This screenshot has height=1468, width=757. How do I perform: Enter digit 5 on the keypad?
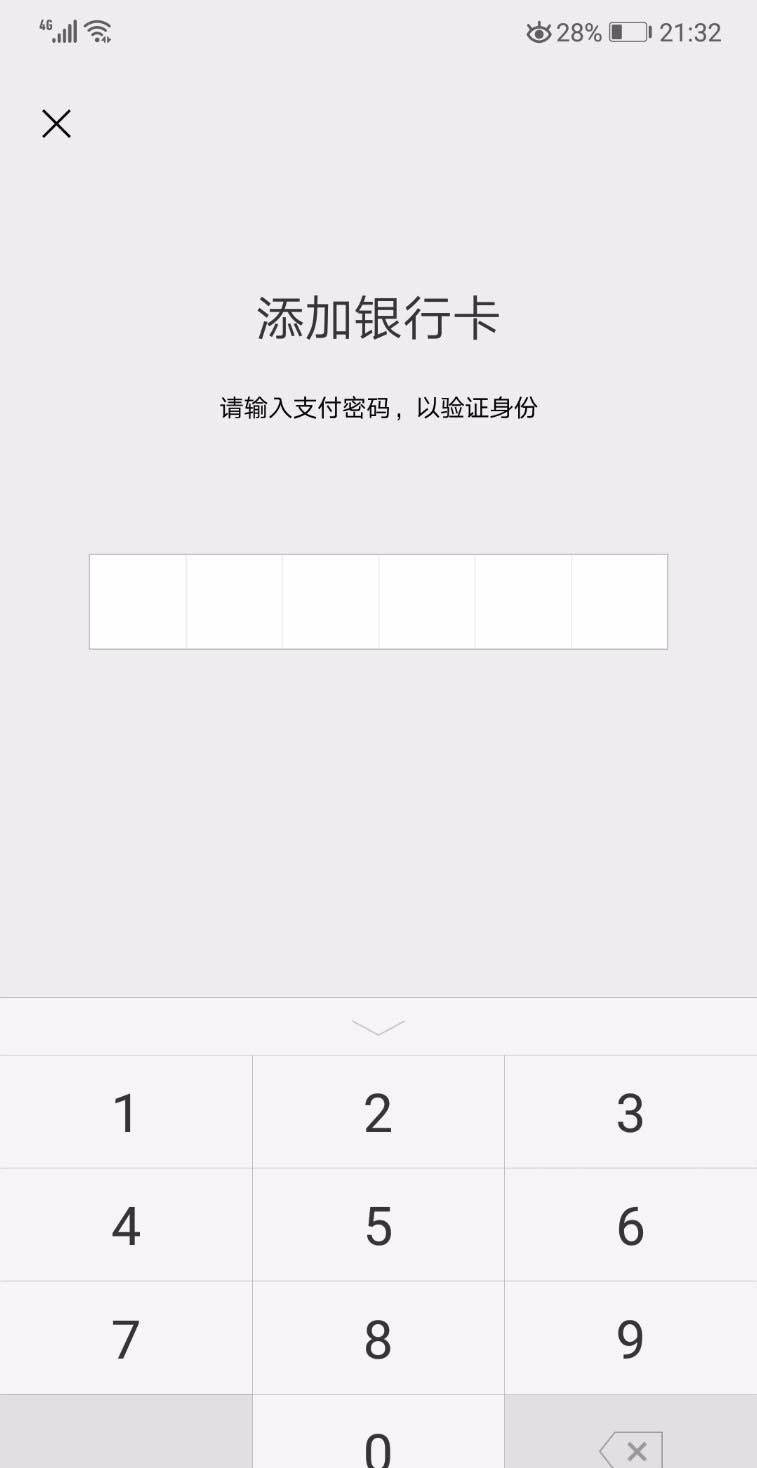378,1226
